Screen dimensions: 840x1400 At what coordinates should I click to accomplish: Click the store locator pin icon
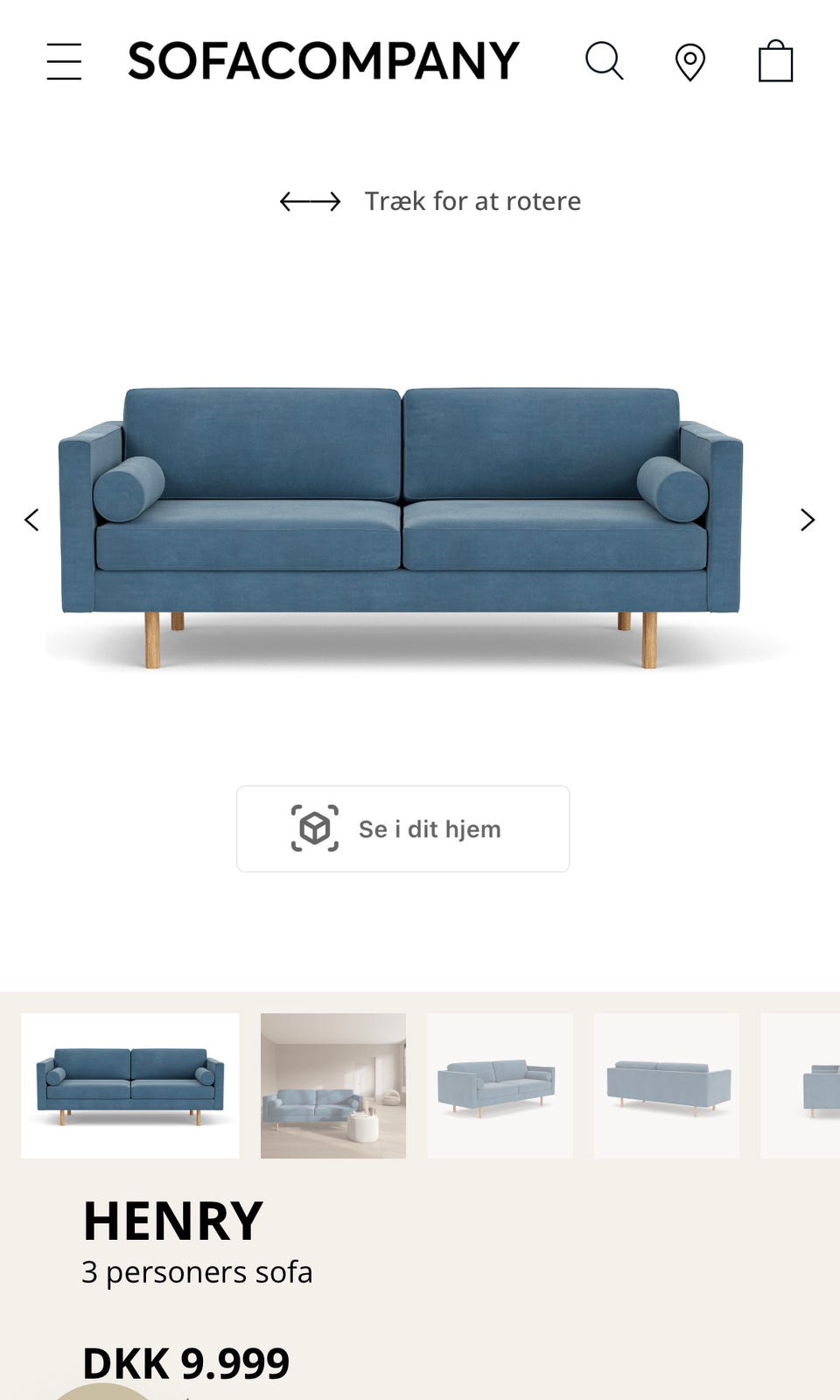pyautogui.click(x=689, y=60)
